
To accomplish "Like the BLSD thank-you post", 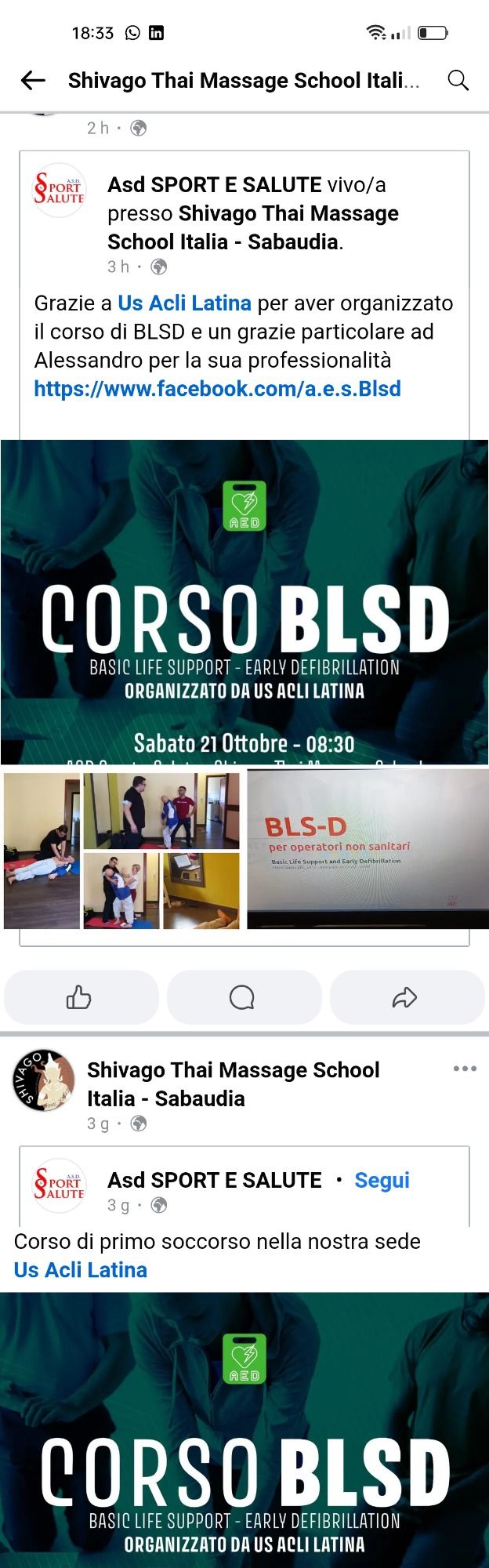I will (81, 997).
